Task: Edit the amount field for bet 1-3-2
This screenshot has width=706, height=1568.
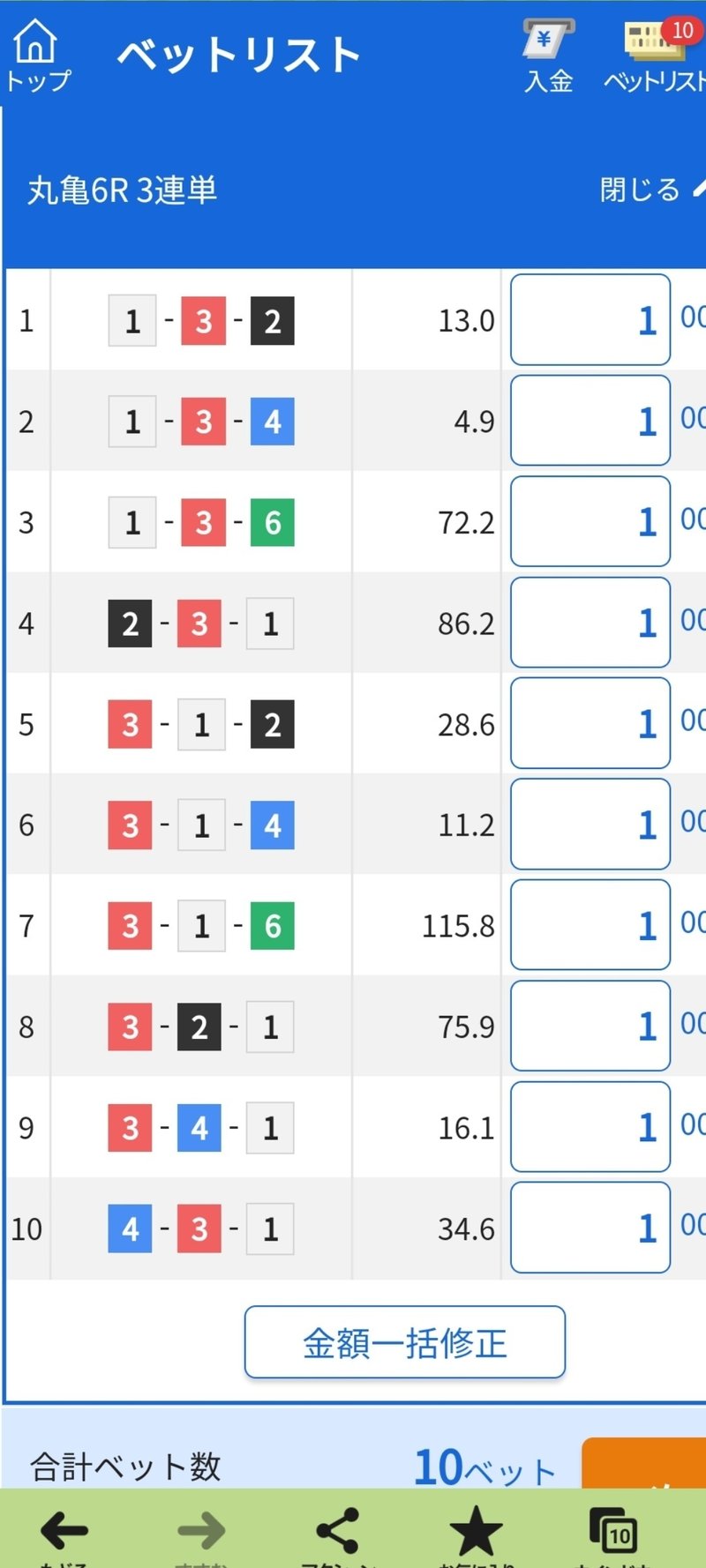Action: click(x=590, y=319)
